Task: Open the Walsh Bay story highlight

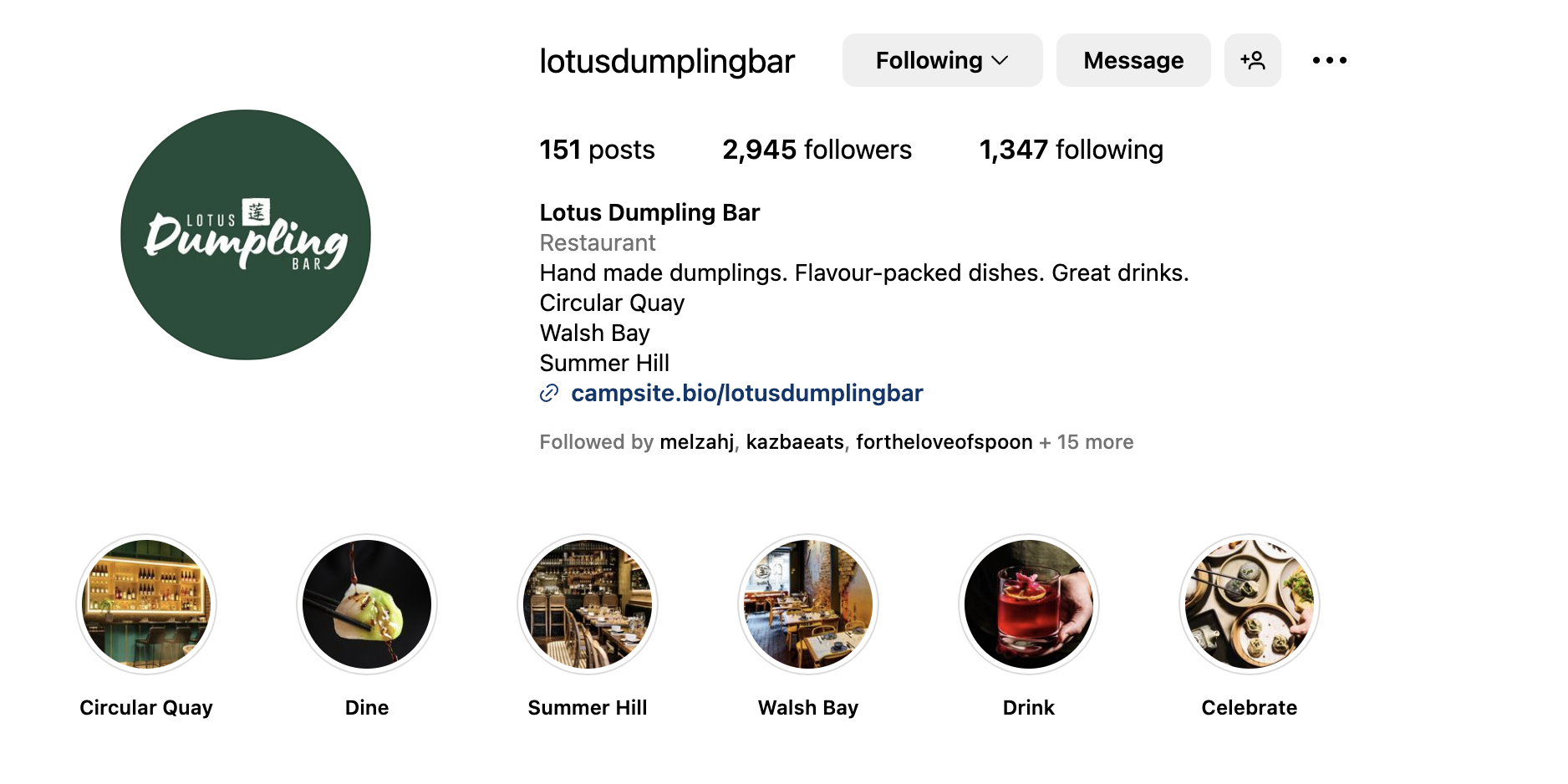Action: [x=808, y=604]
